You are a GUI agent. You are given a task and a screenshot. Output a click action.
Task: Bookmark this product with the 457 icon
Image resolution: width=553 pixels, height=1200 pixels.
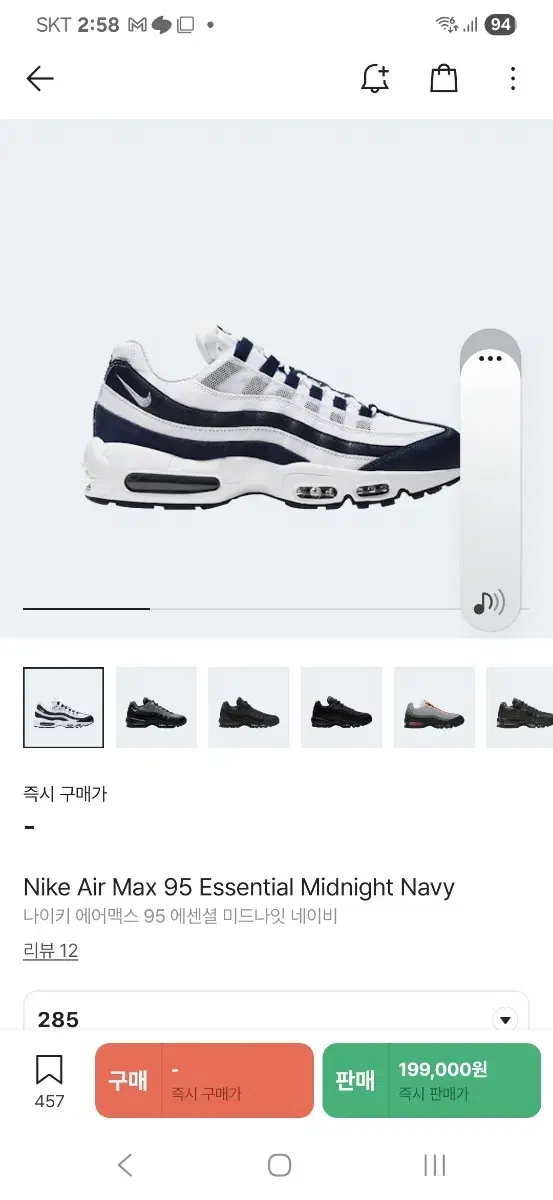coord(49,1081)
